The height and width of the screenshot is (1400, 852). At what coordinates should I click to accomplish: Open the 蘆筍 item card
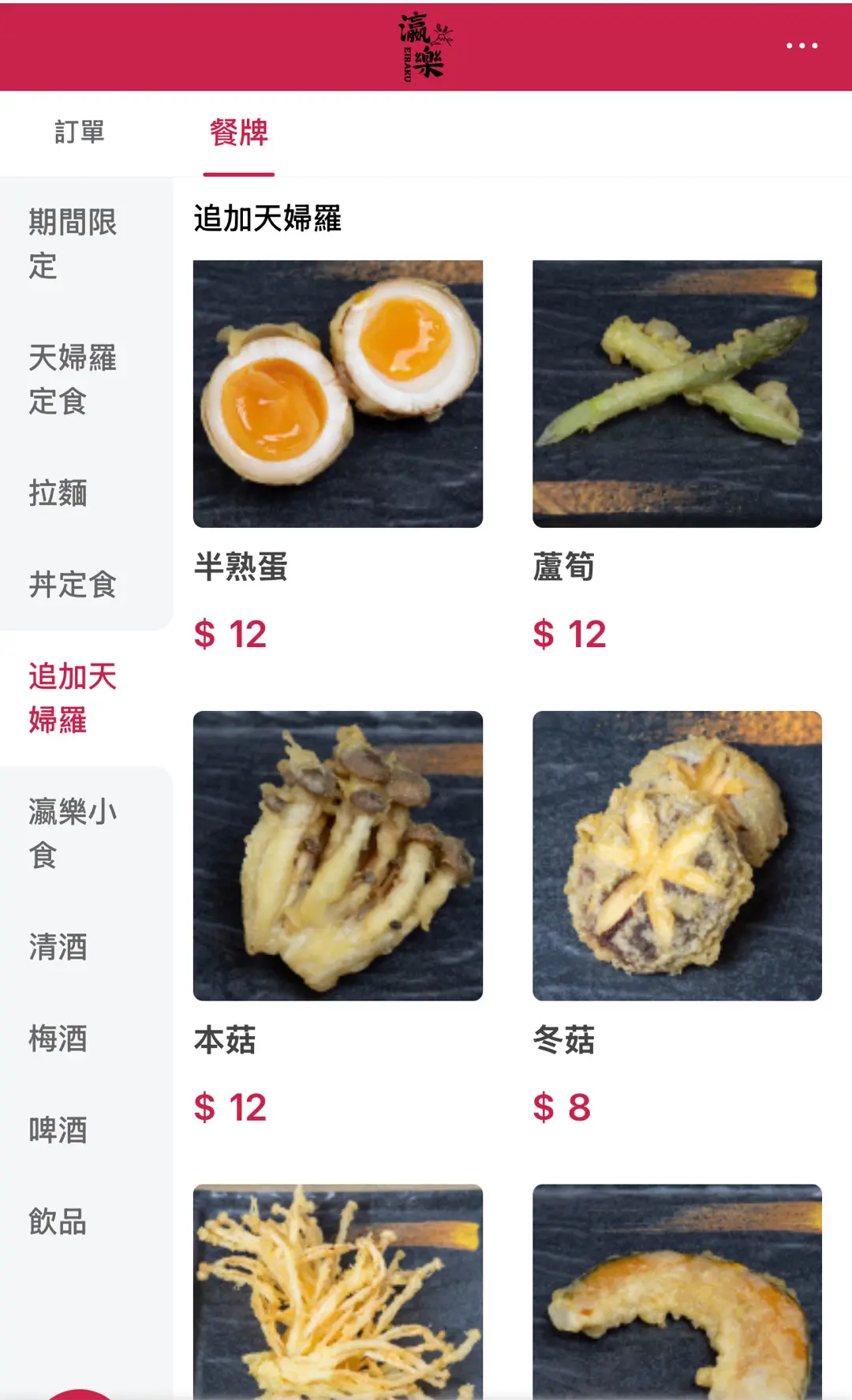[677, 394]
